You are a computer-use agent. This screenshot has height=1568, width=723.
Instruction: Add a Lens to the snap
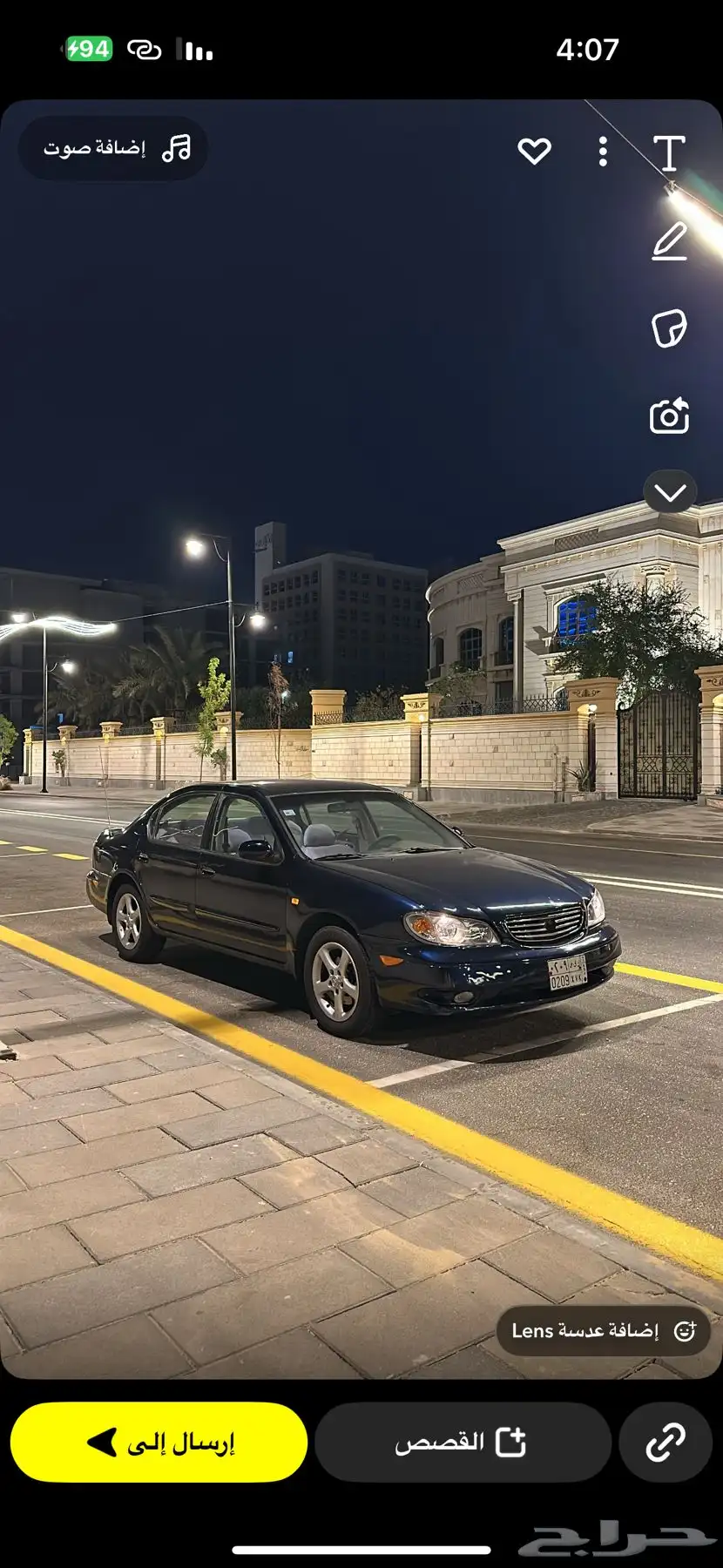pos(603,1330)
